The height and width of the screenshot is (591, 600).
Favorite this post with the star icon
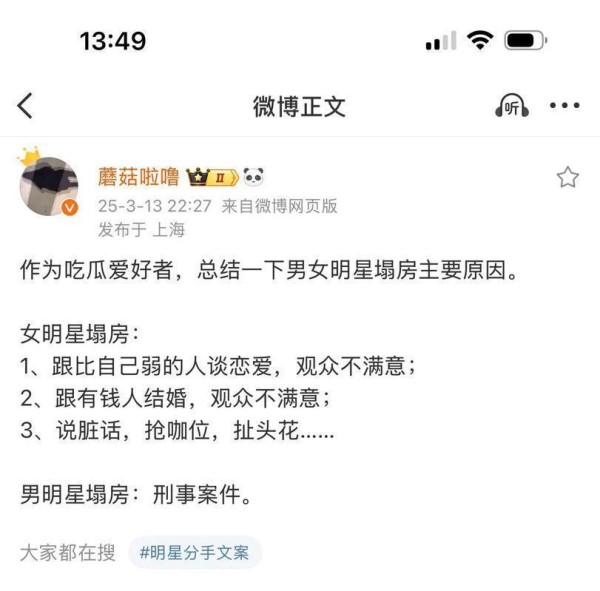567,178
